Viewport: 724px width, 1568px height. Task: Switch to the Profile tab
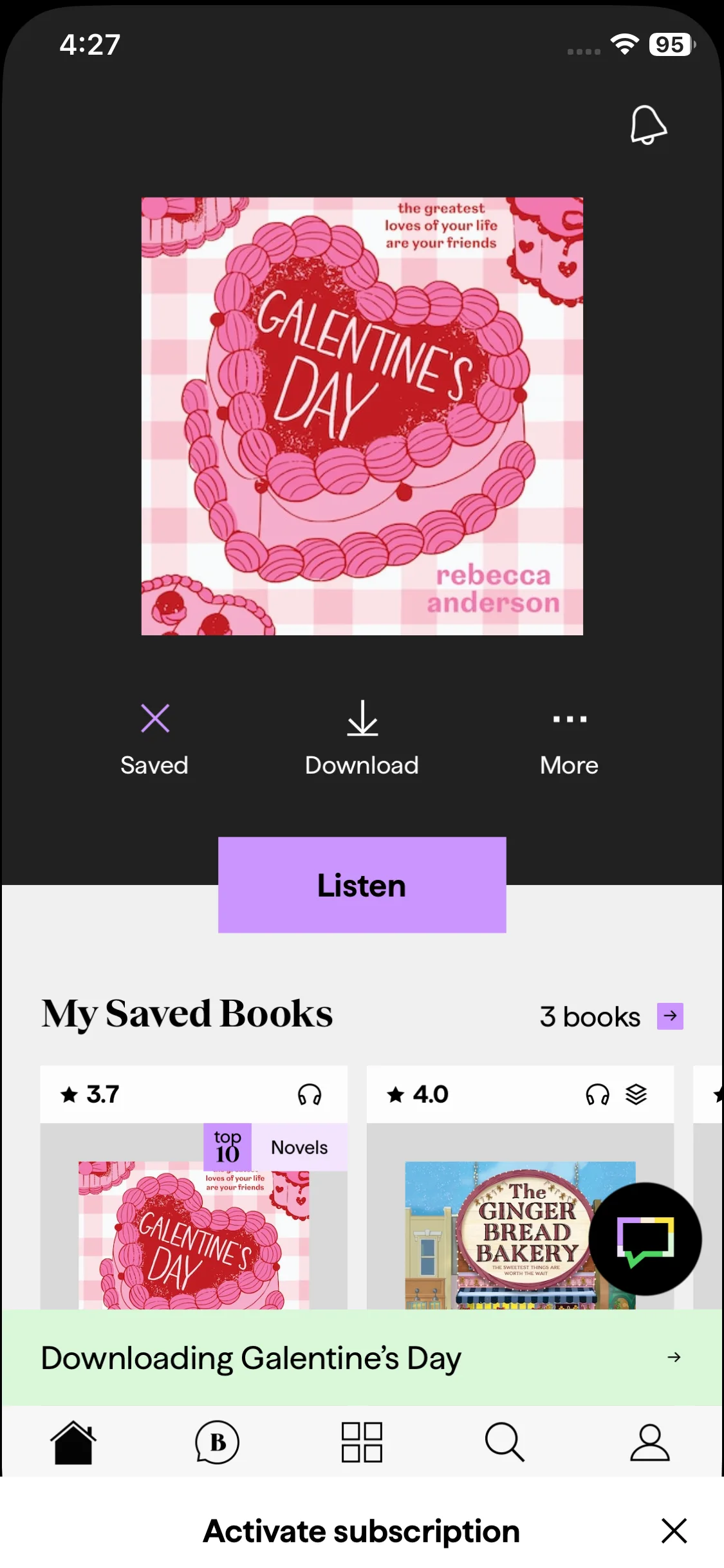point(649,1442)
